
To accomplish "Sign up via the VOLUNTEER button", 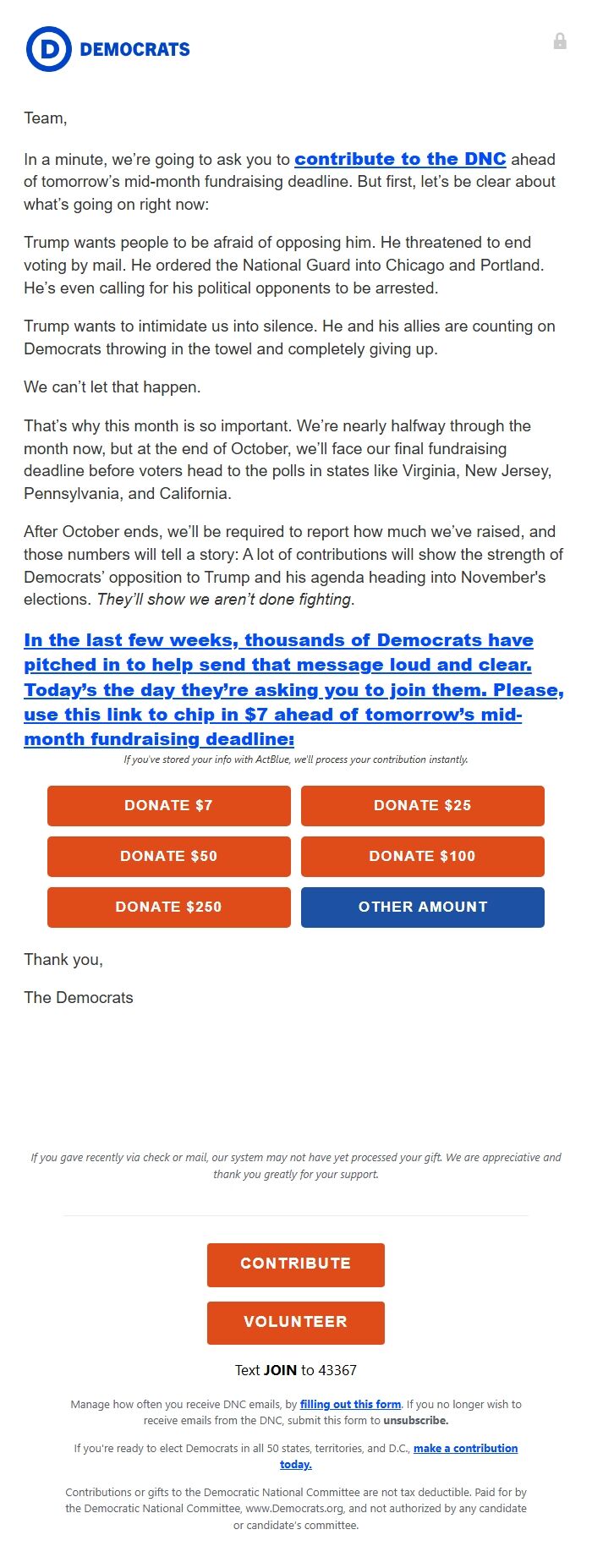I will (x=295, y=1322).
